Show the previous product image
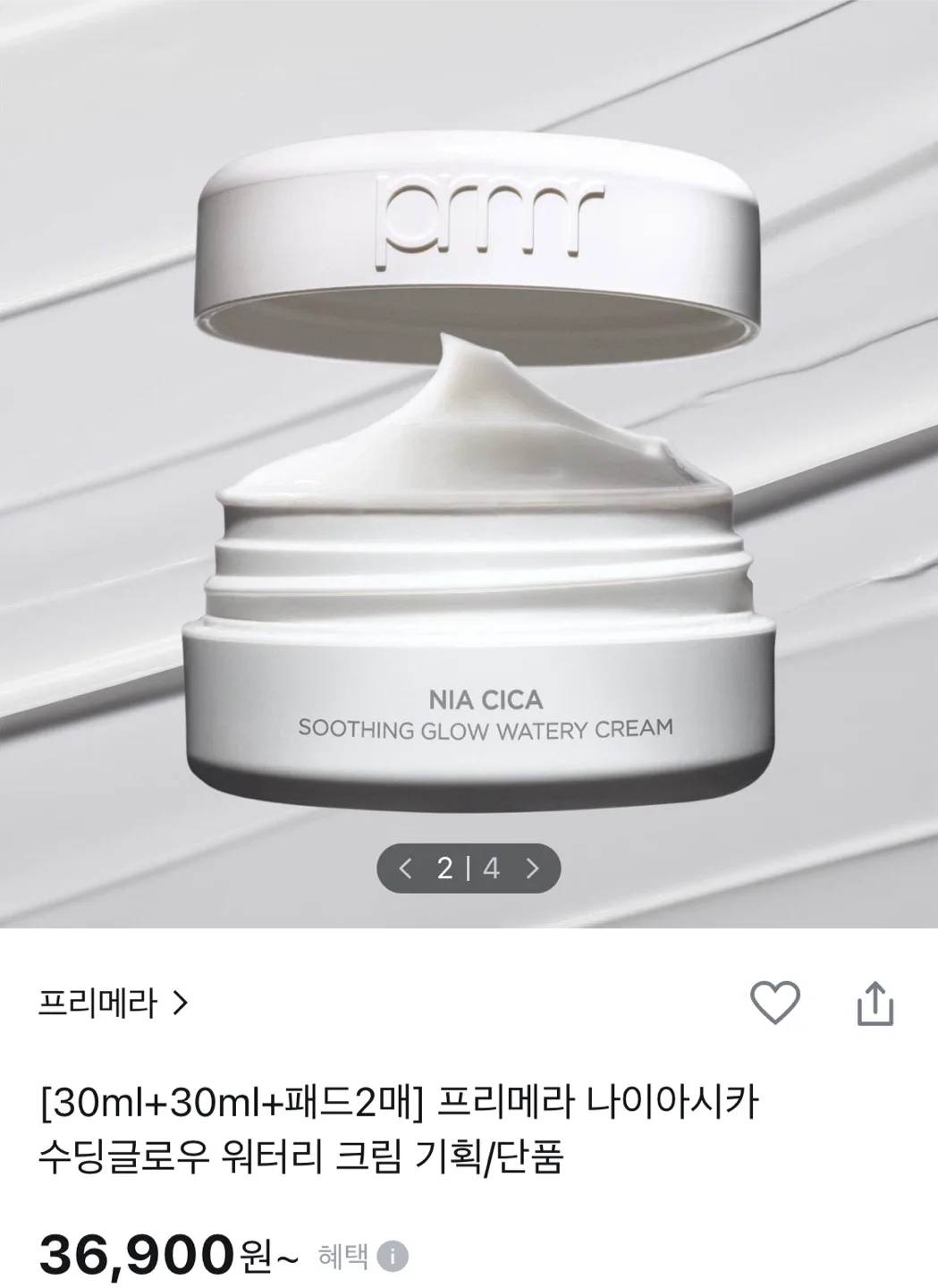The width and height of the screenshot is (938, 1288). 407,868
